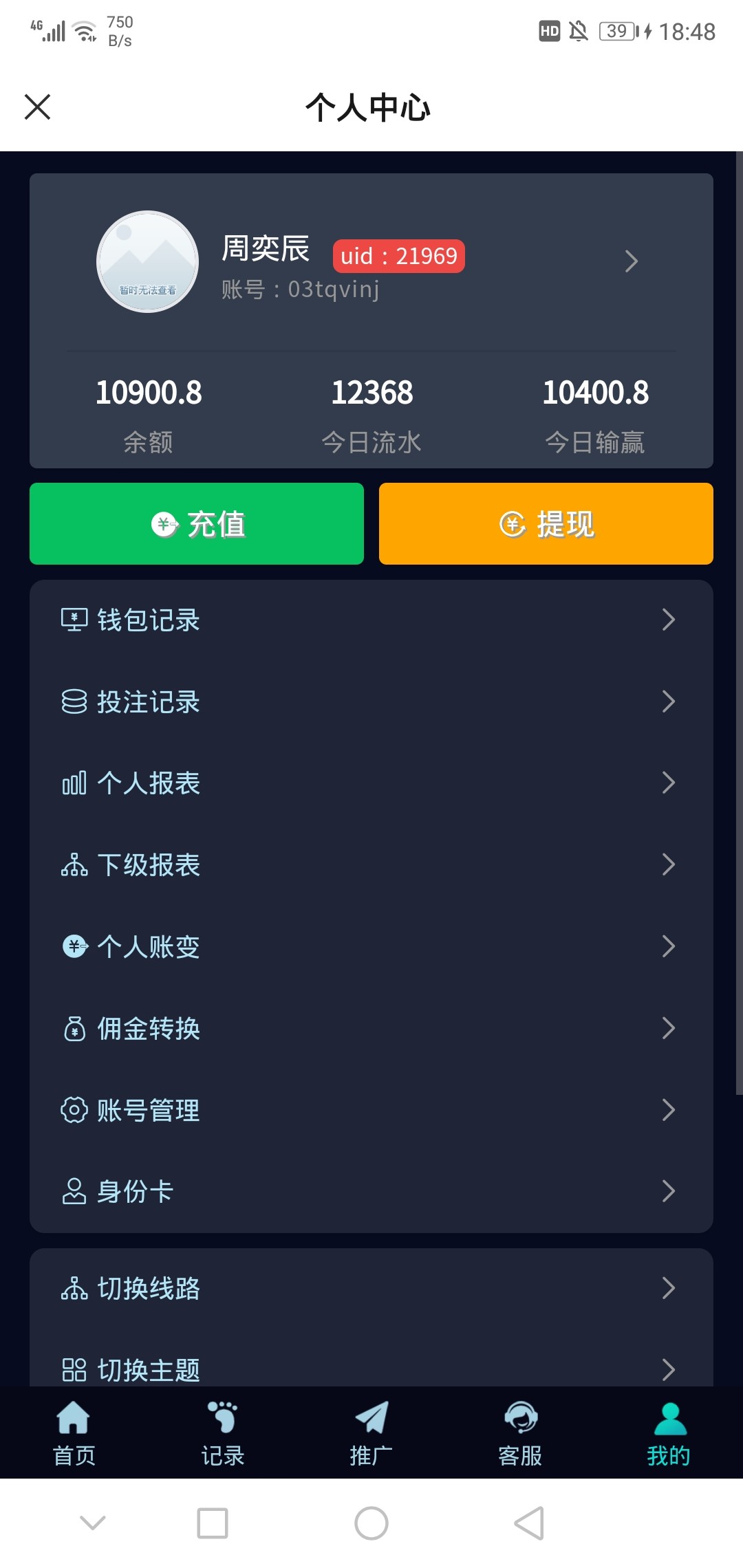Open 钱包记录
The width and height of the screenshot is (743, 1568).
pos(371,620)
